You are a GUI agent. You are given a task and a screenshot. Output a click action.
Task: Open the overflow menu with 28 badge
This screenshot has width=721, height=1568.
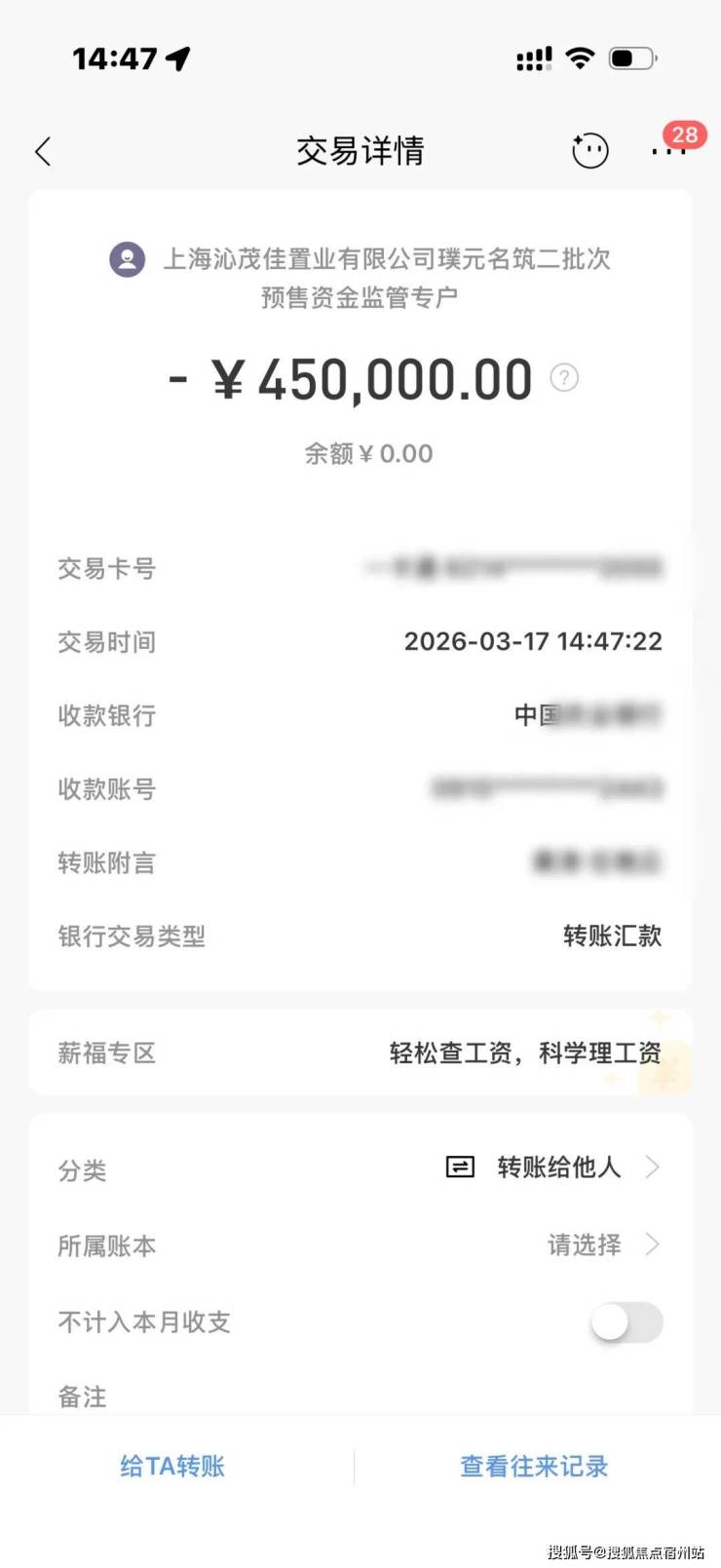click(669, 151)
